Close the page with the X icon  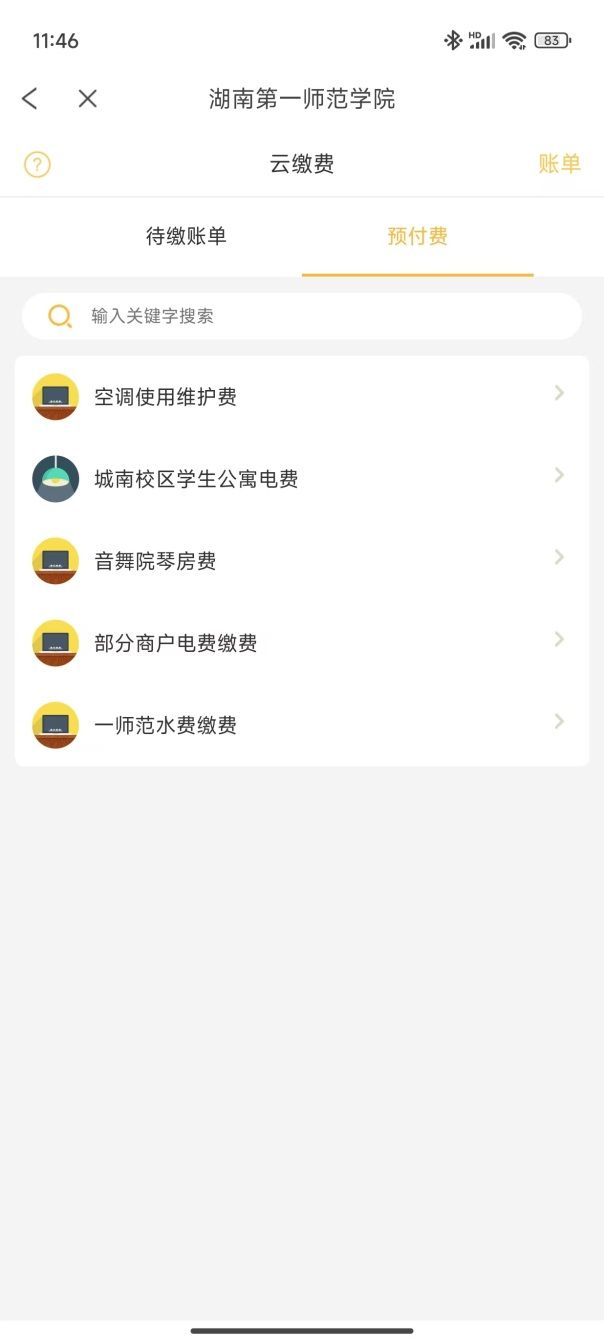pos(88,98)
